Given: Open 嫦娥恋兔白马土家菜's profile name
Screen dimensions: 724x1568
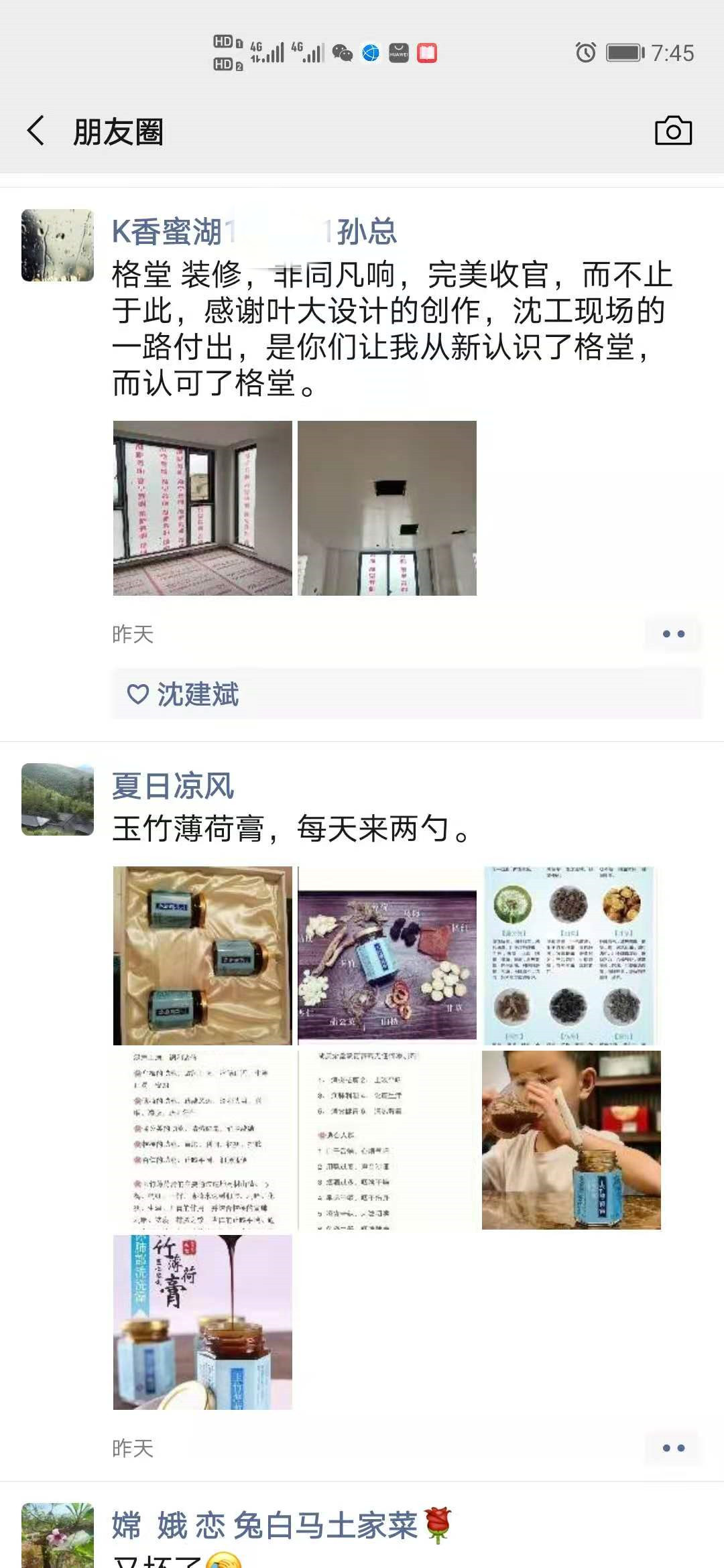Looking at the screenshot, I should click(x=265, y=1526).
